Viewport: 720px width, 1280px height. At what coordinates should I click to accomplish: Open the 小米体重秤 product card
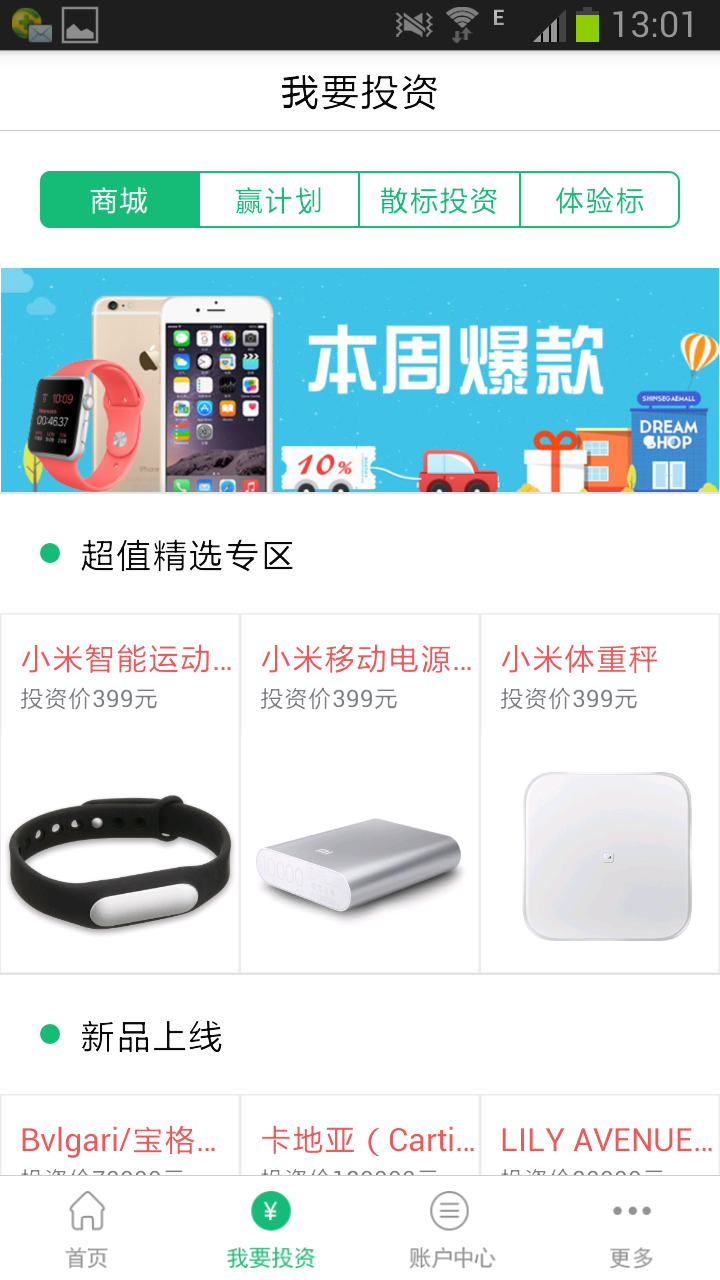click(600, 792)
